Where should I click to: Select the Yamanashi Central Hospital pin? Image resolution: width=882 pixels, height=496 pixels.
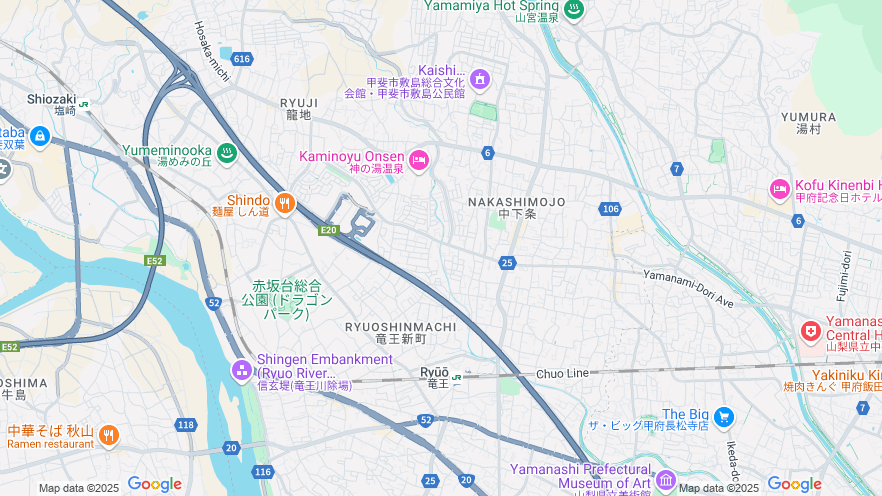coord(811,330)
